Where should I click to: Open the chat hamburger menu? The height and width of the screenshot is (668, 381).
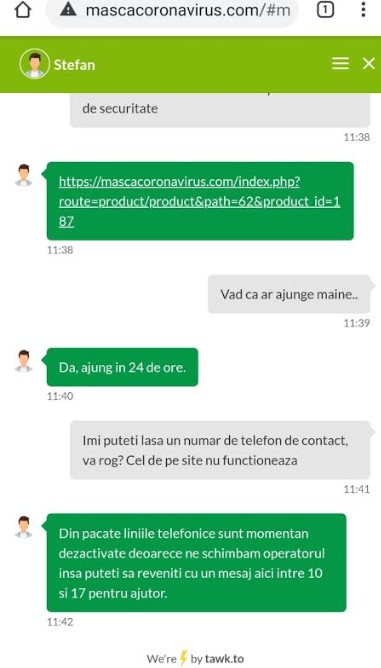340,63
